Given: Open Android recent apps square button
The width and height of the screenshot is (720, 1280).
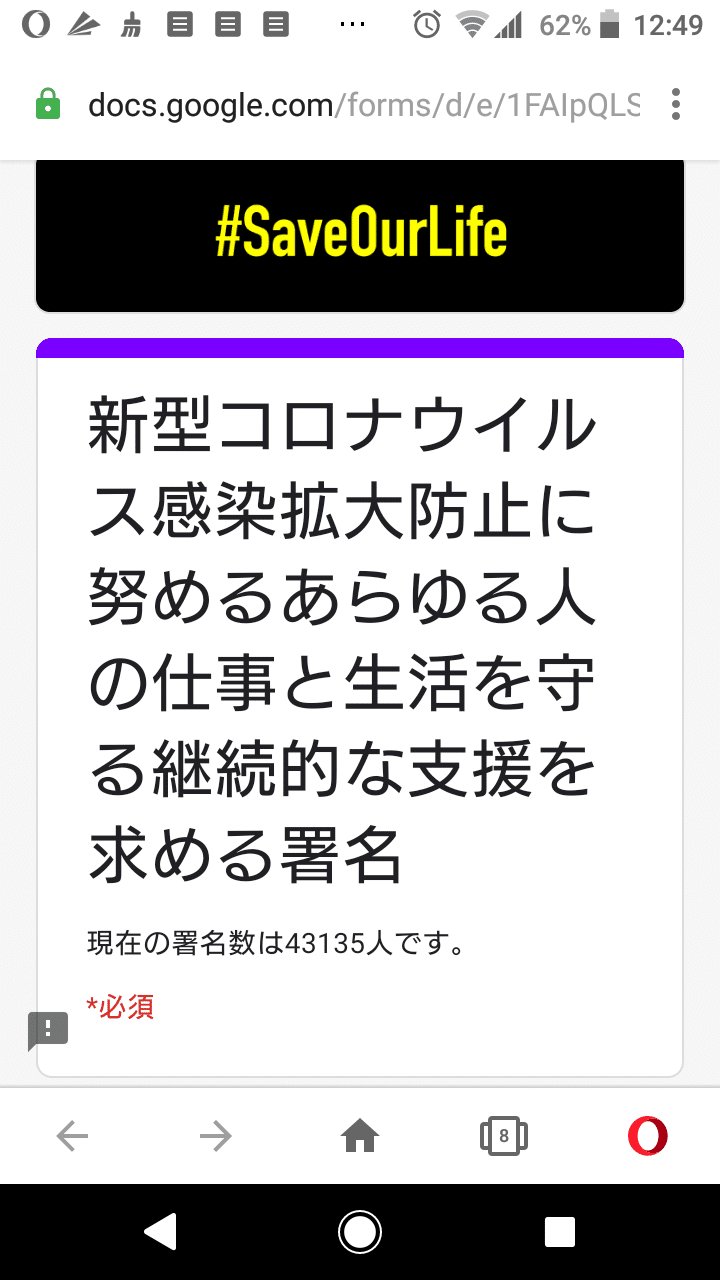Looking at the screenshot, I should pyautogui.click(x=560, y=1232).
